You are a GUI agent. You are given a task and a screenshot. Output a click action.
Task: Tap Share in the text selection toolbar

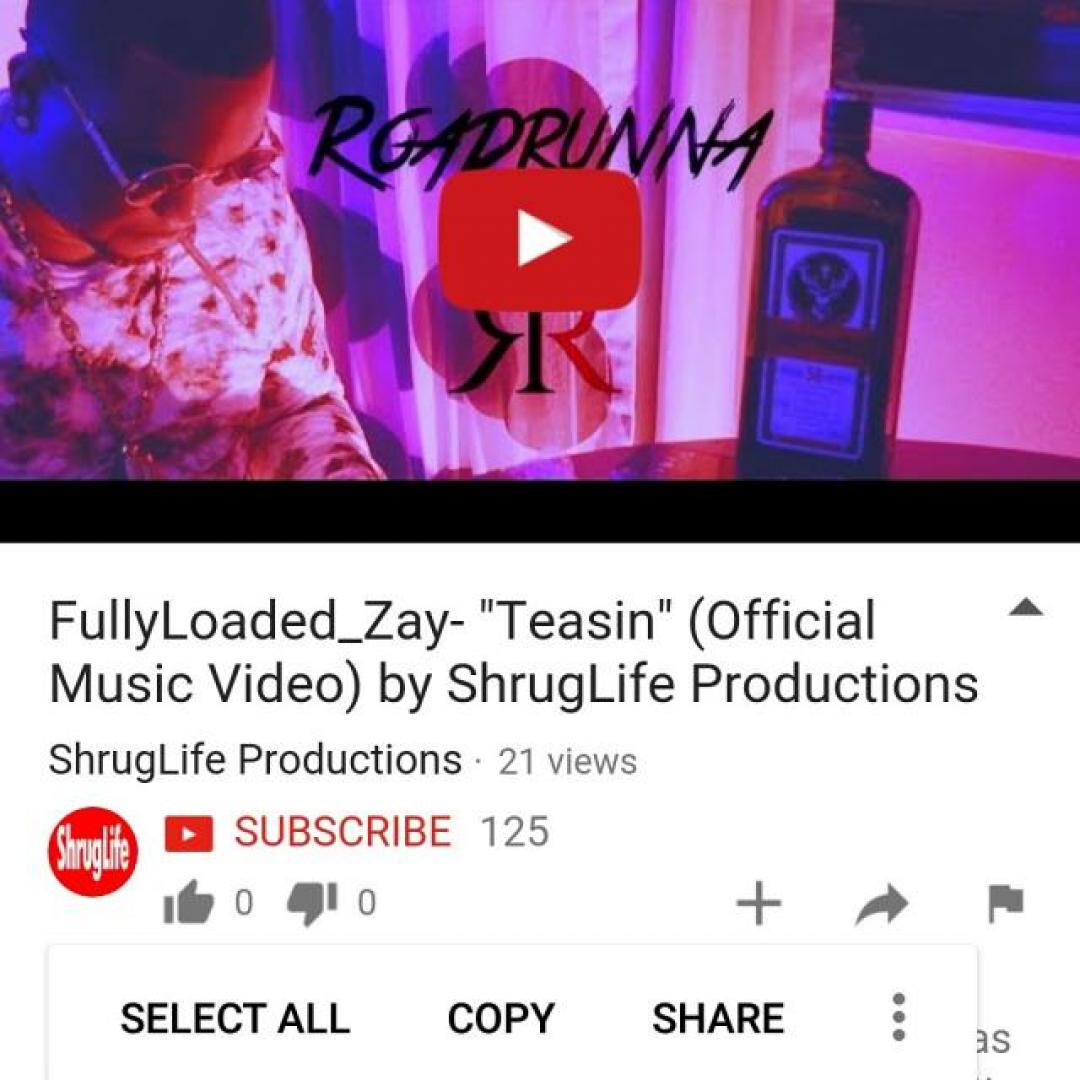coord(718,1019)
